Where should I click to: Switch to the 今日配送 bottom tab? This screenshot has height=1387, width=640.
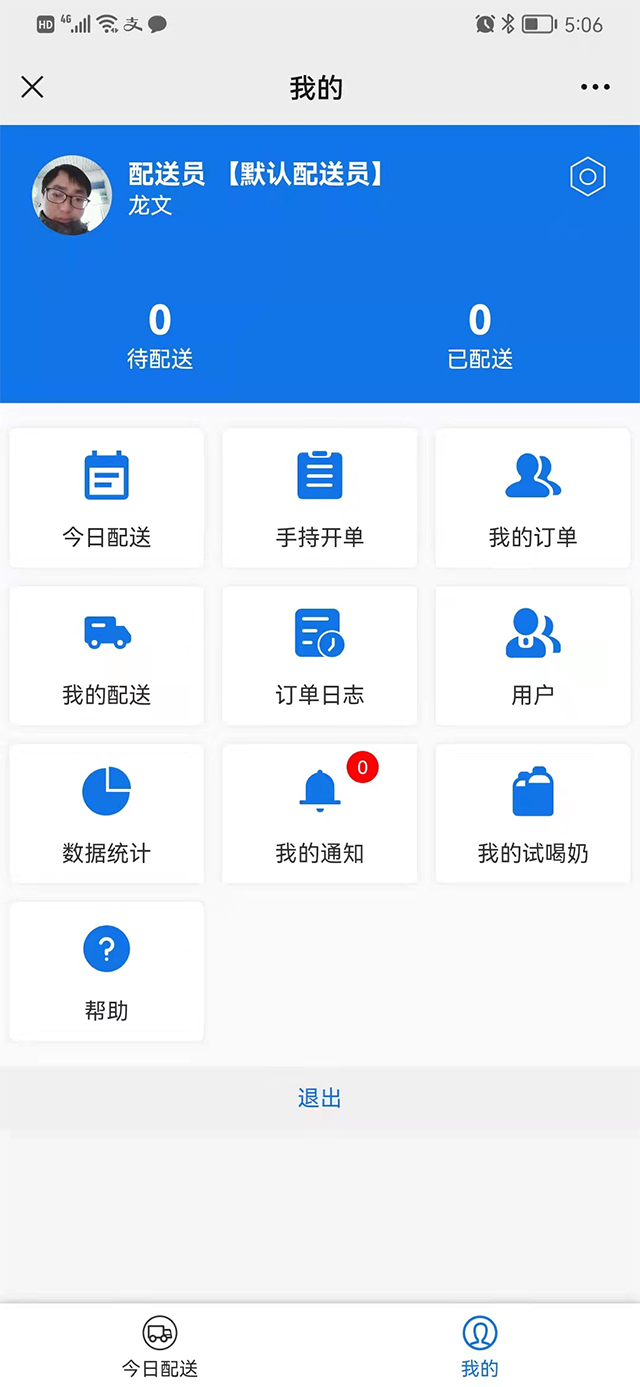pos(160,1346)
